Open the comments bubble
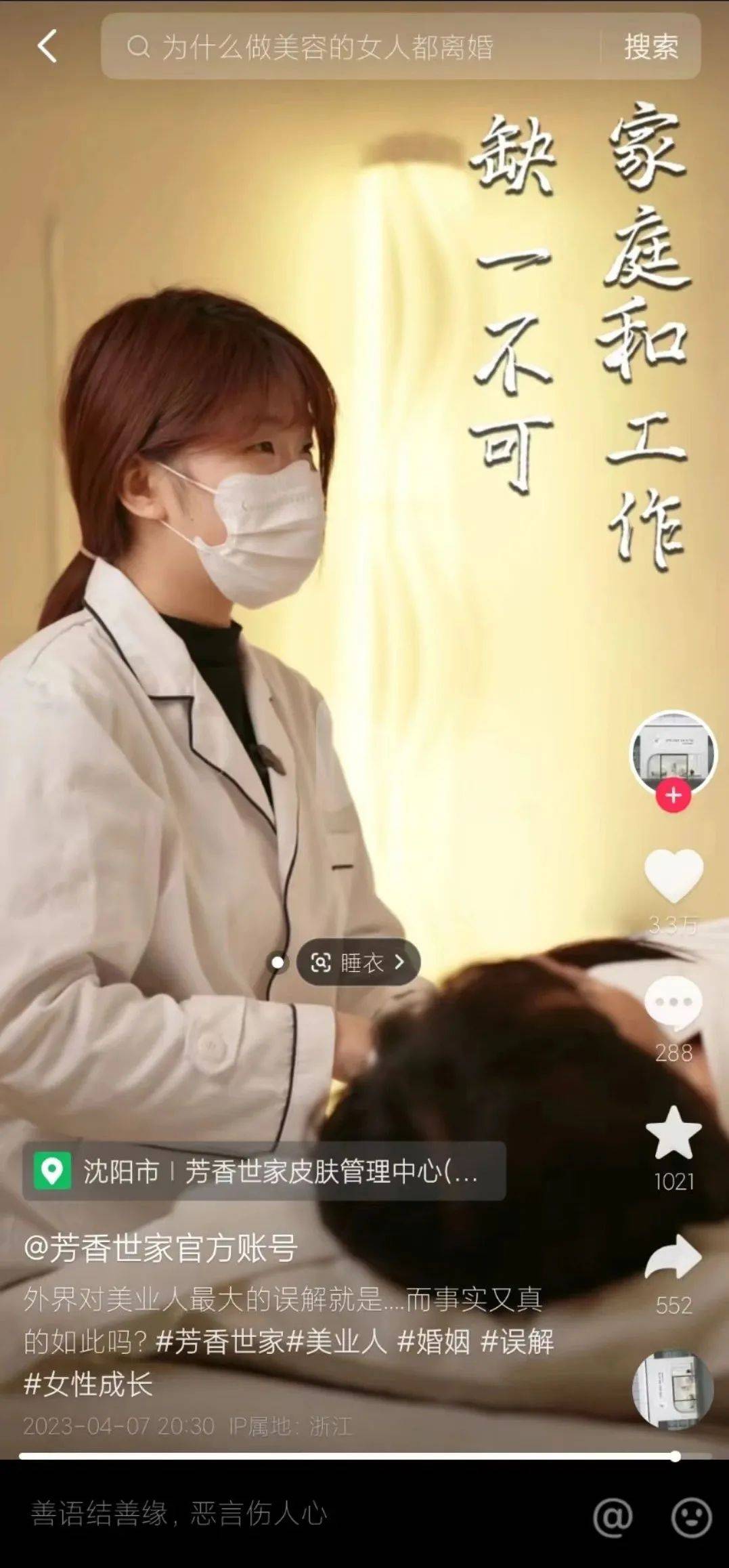This screenshot has height=1568, width=729. point(673,1004)
